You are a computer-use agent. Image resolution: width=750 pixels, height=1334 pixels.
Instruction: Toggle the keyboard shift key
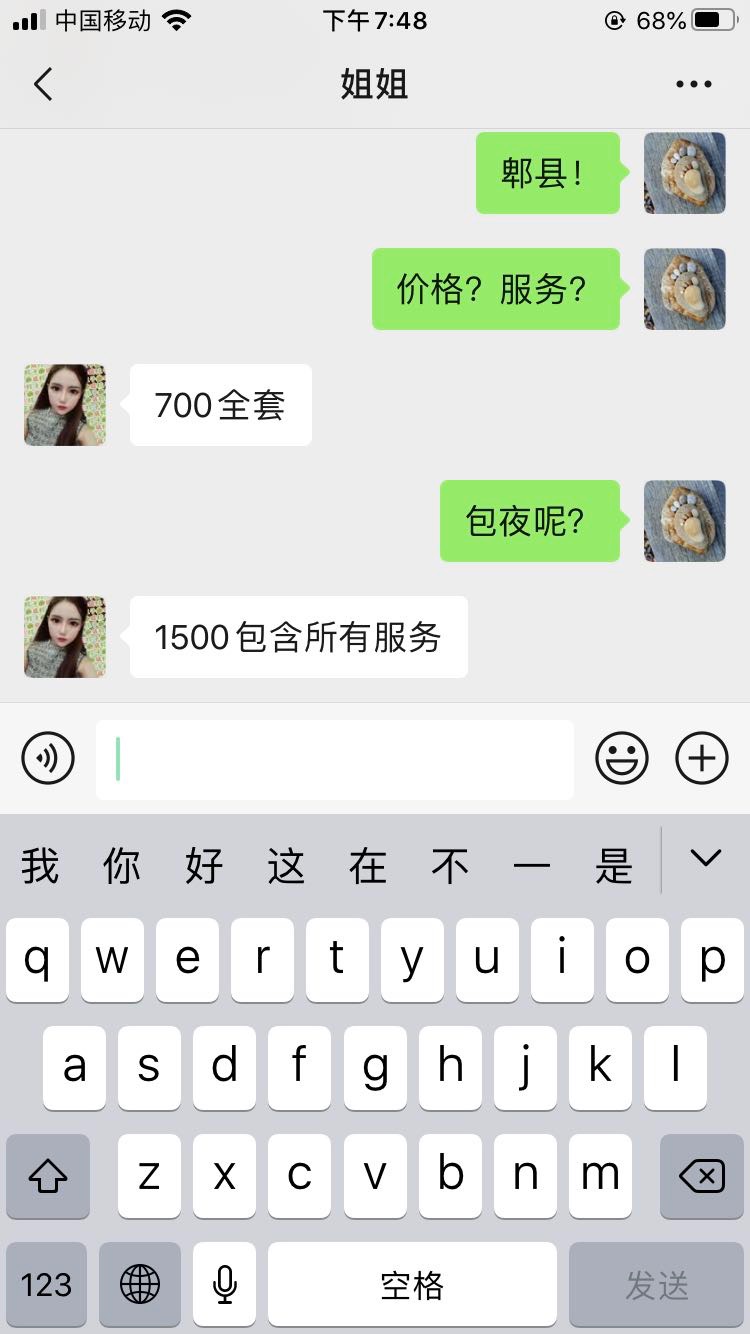(48, 1176)
